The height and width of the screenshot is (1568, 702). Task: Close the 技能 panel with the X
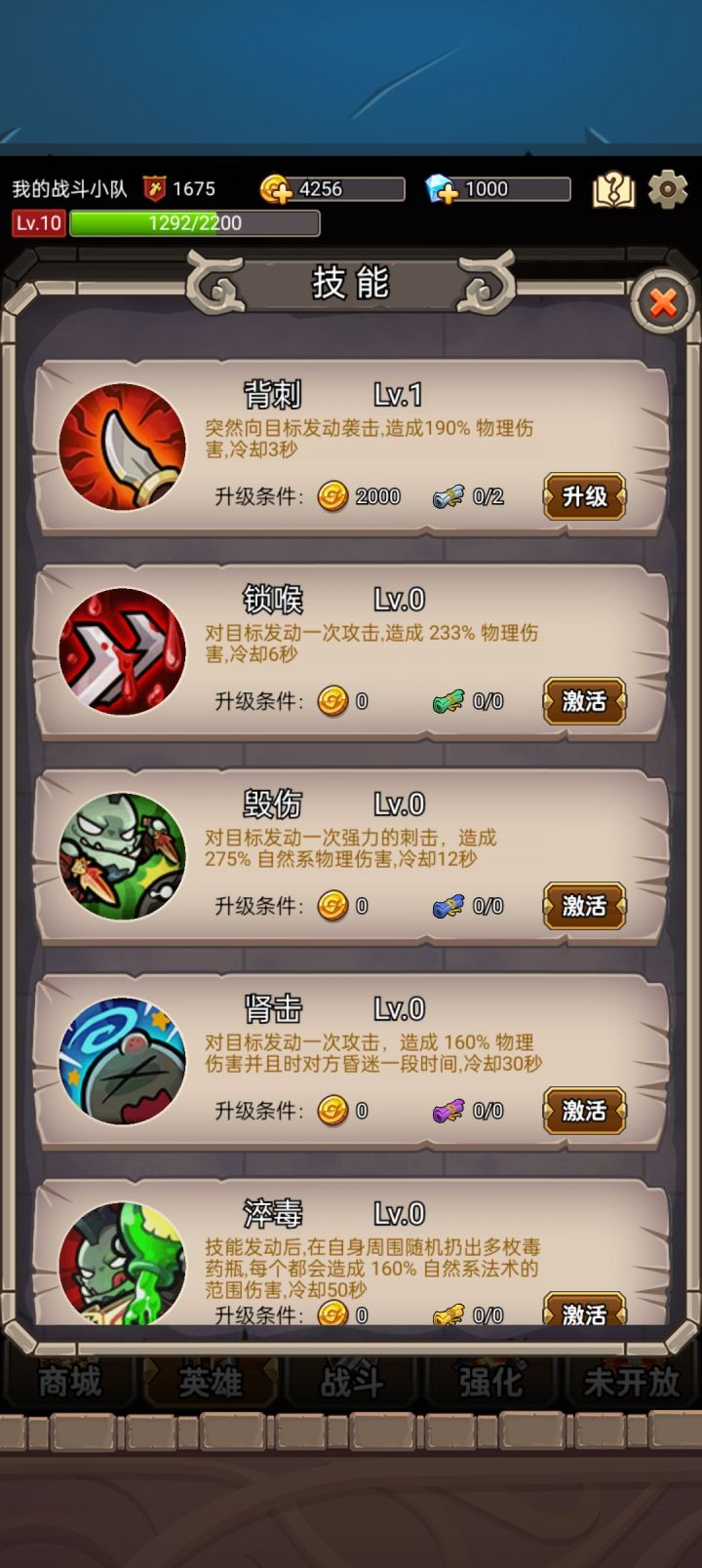click(x=661, y=300)
